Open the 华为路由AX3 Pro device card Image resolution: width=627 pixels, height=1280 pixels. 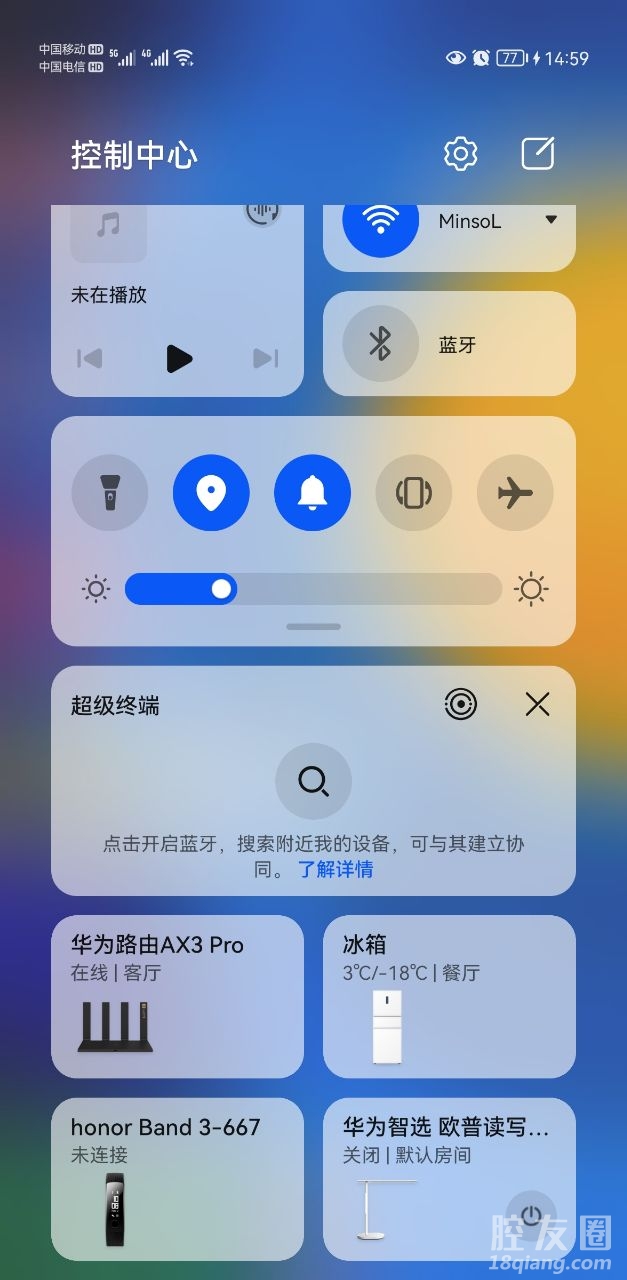coord(177,996)
